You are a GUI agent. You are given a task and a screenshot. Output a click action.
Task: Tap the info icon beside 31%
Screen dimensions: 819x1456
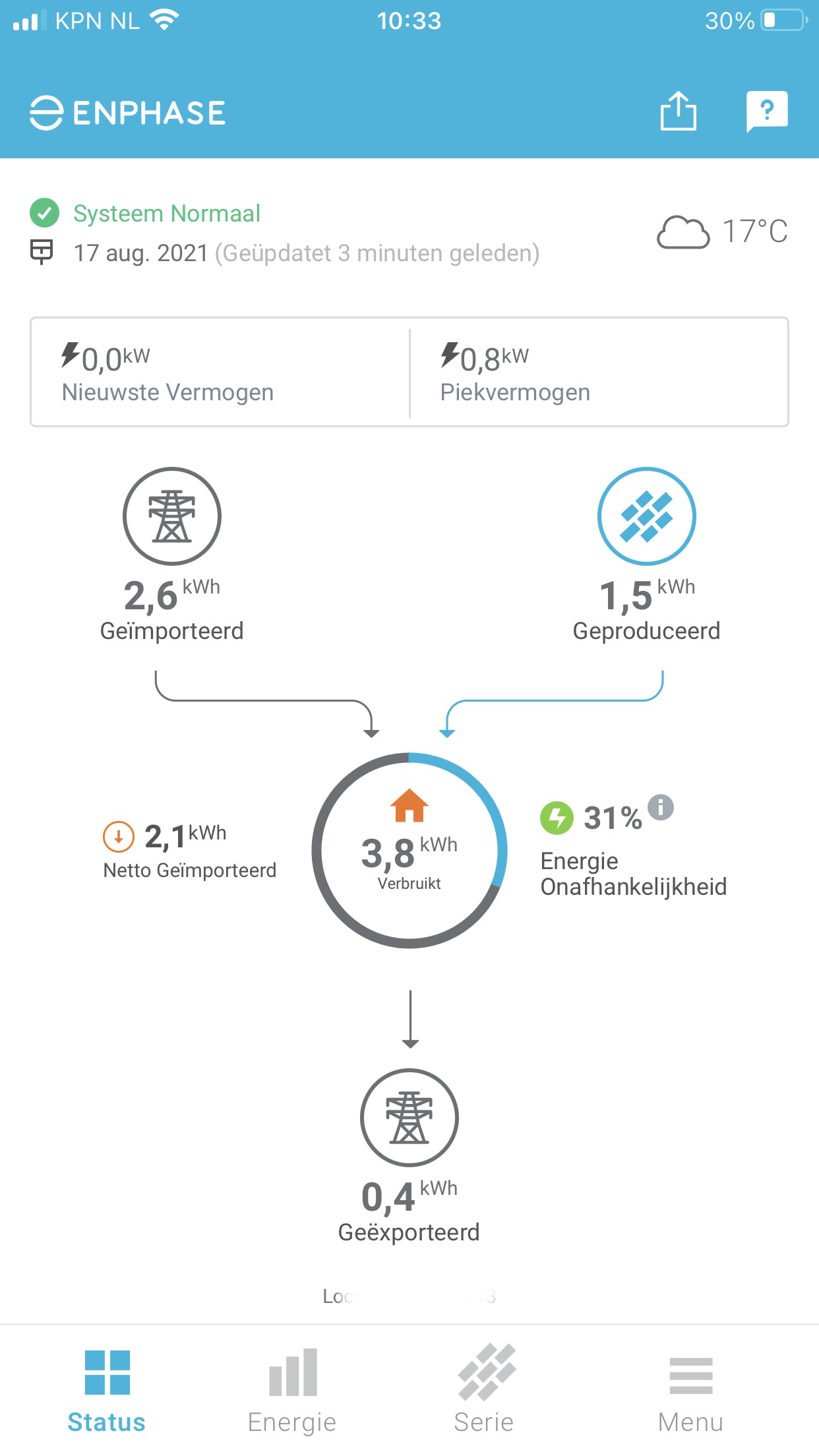[x=660, y=806]
